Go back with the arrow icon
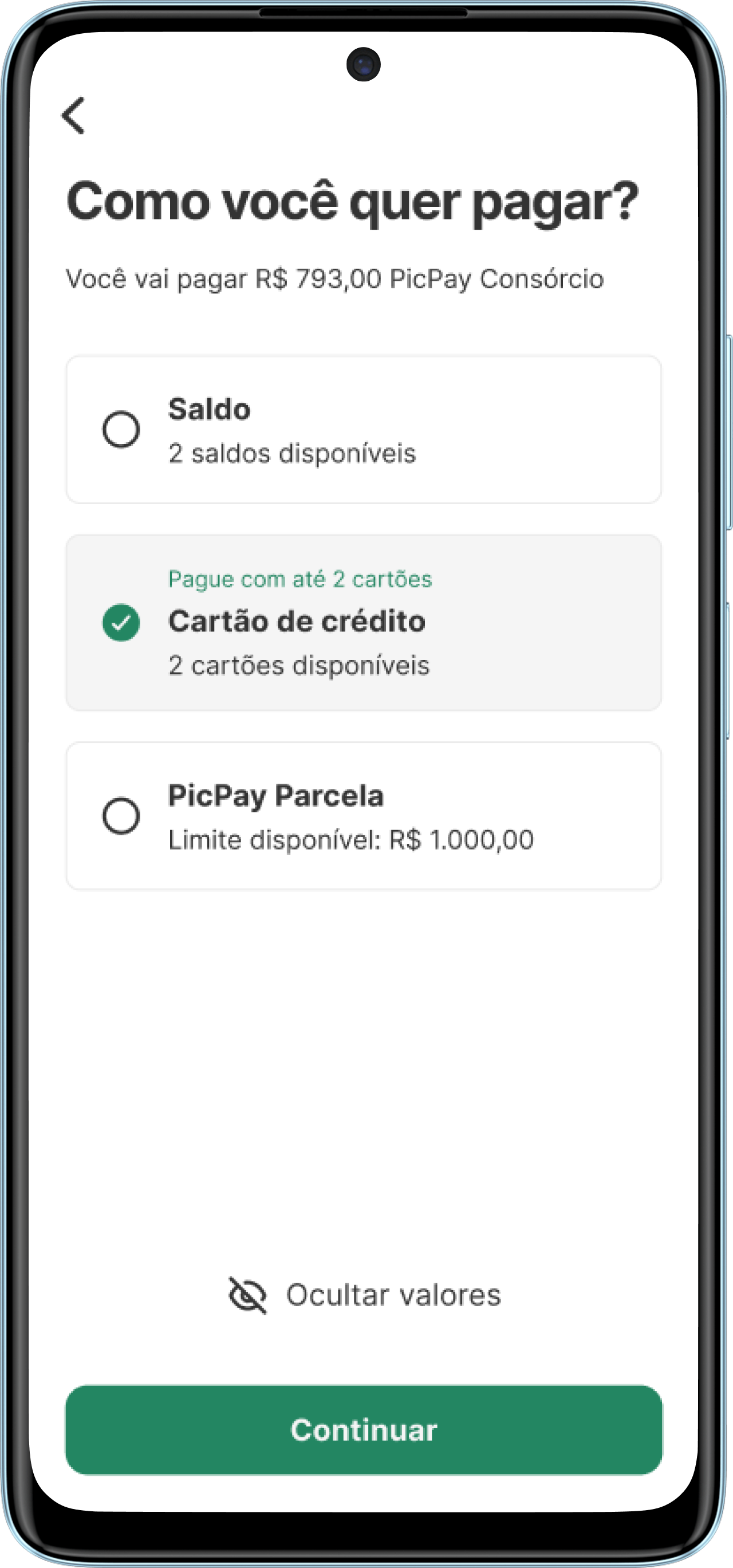The width and height of the screenshot is (733, 1568). tap(74, 115)
